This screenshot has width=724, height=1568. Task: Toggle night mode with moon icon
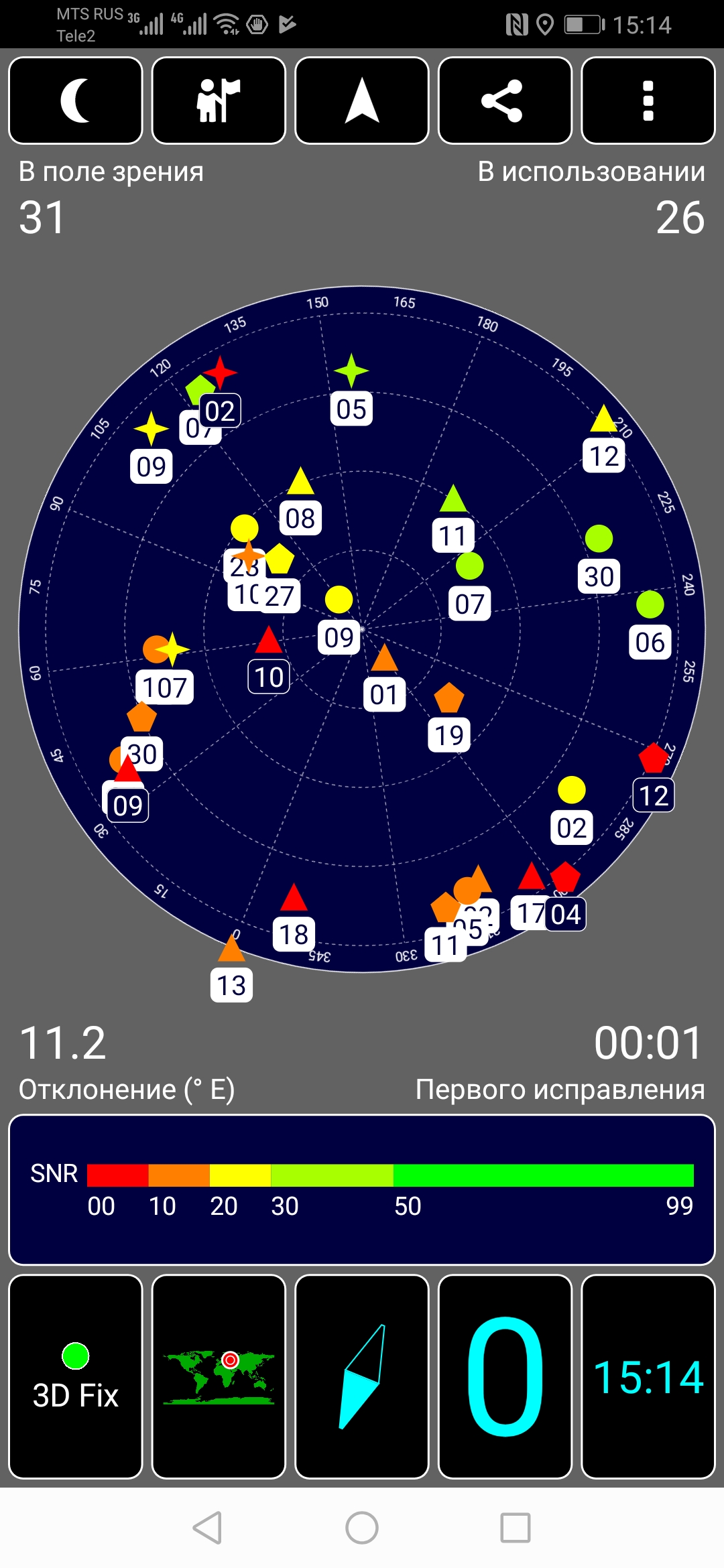tap(76, 101)
